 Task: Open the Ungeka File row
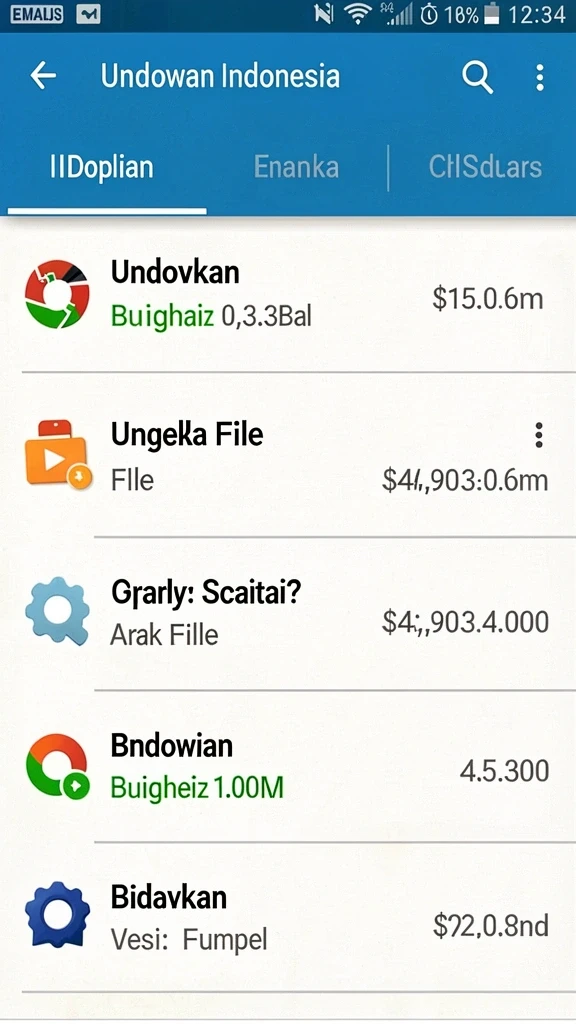[288, 455]
